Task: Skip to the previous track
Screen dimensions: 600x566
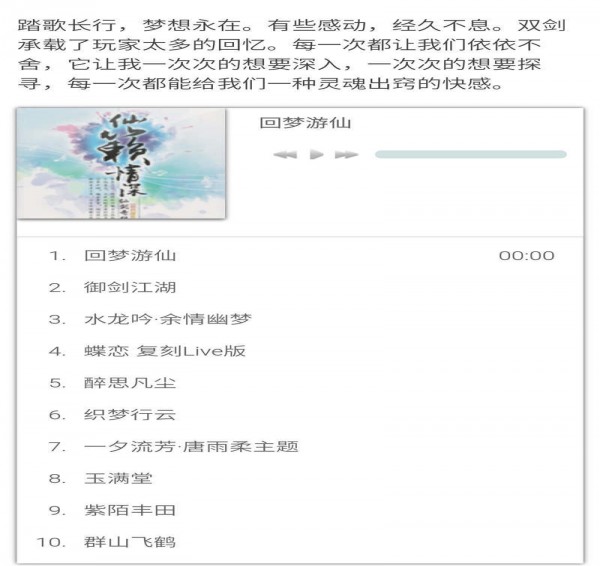Action: 285,155
